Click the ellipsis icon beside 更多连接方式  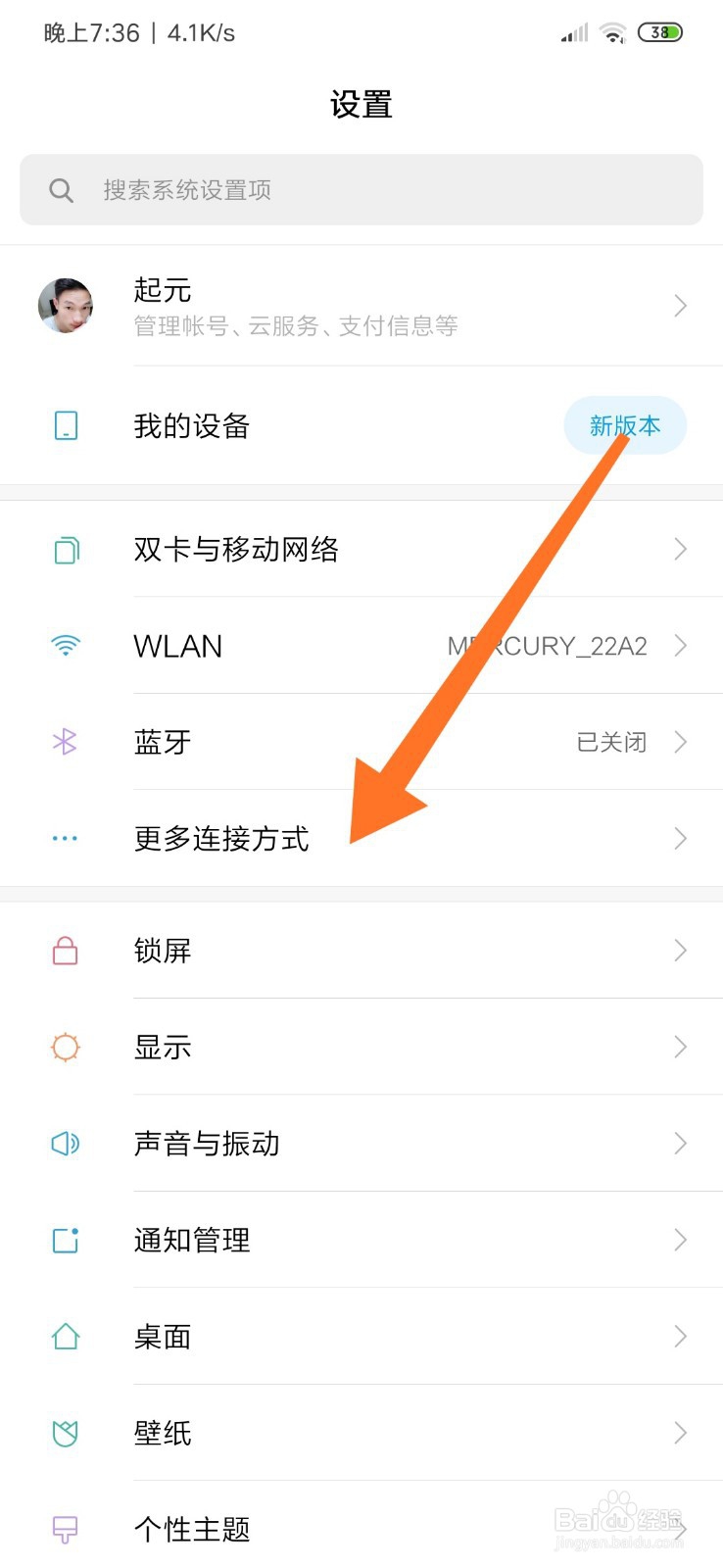[x=64, y=838]
